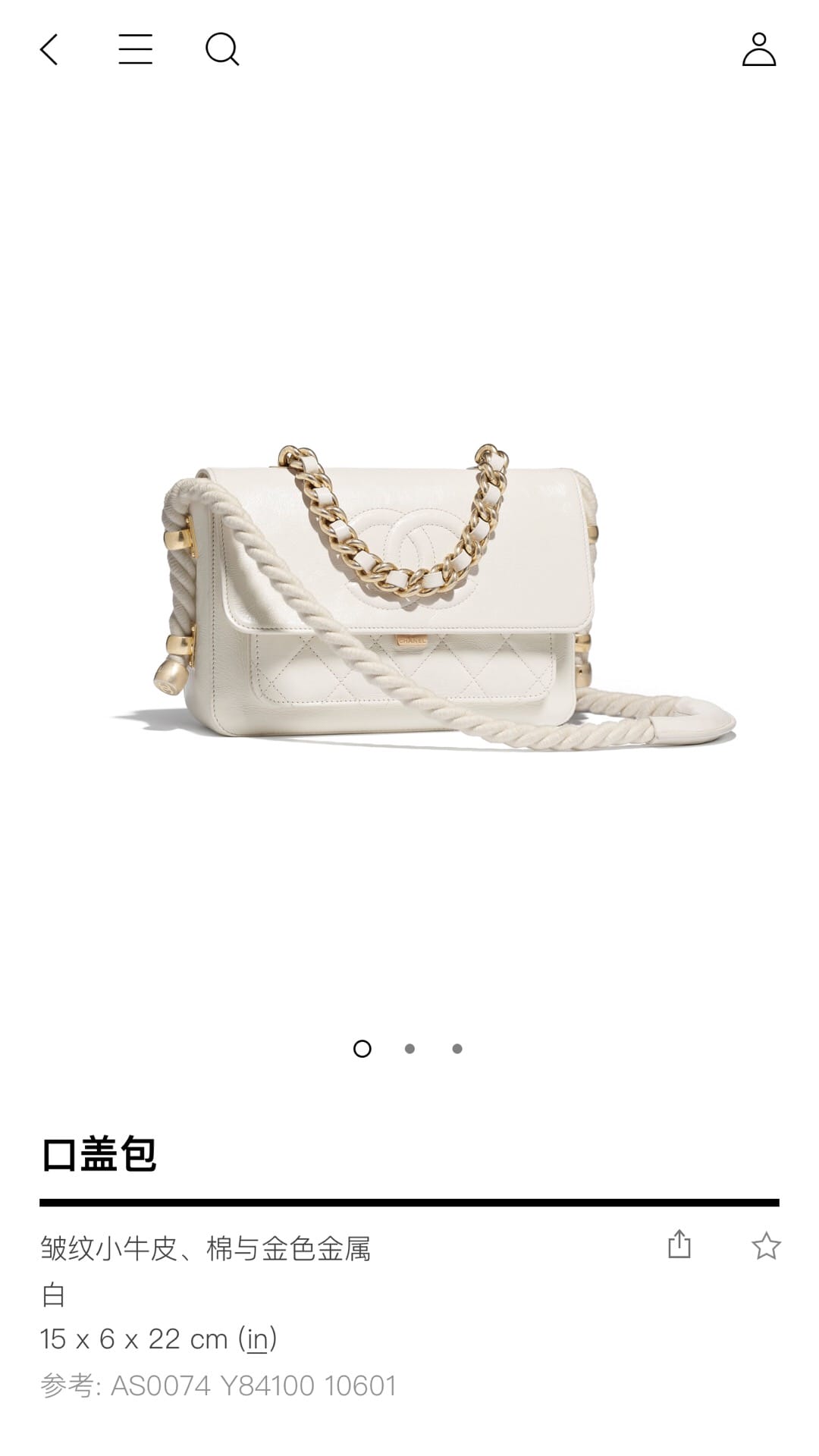Open the search magnifier
Viewport: 819px width, 1456px height.
(222, 50)
